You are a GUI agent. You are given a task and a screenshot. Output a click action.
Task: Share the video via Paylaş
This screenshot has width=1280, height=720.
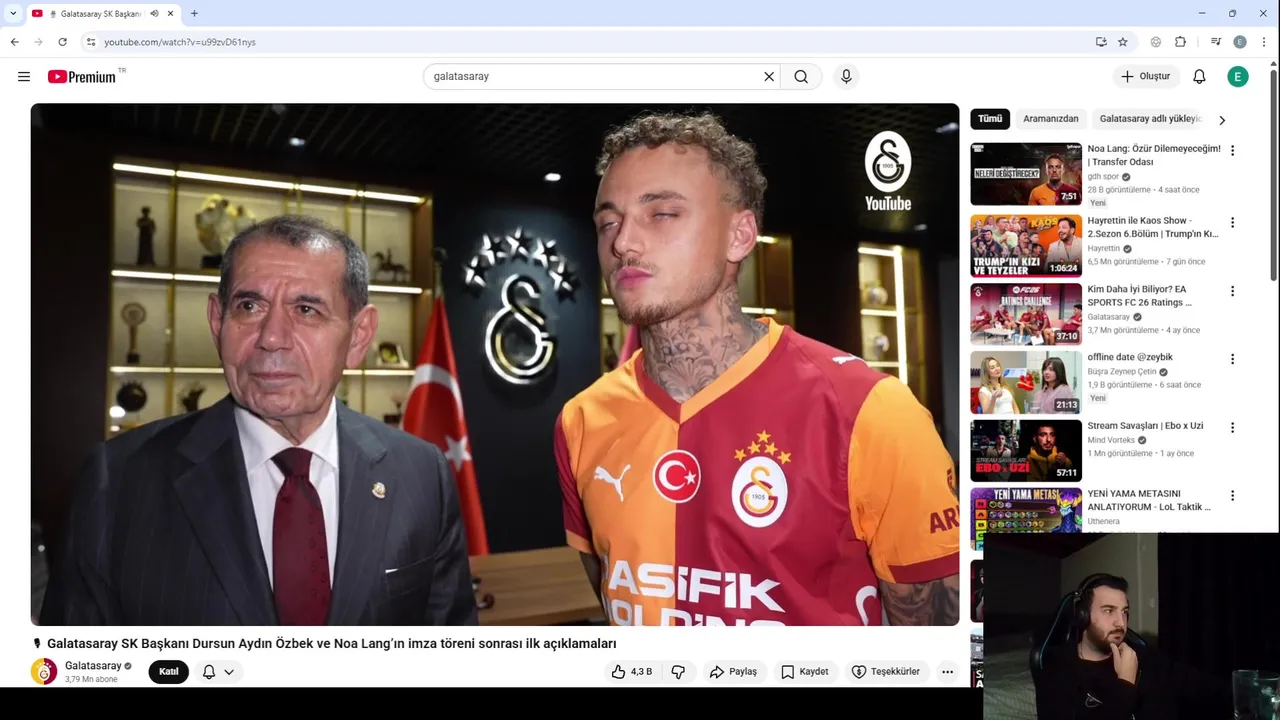coord(733,672)
